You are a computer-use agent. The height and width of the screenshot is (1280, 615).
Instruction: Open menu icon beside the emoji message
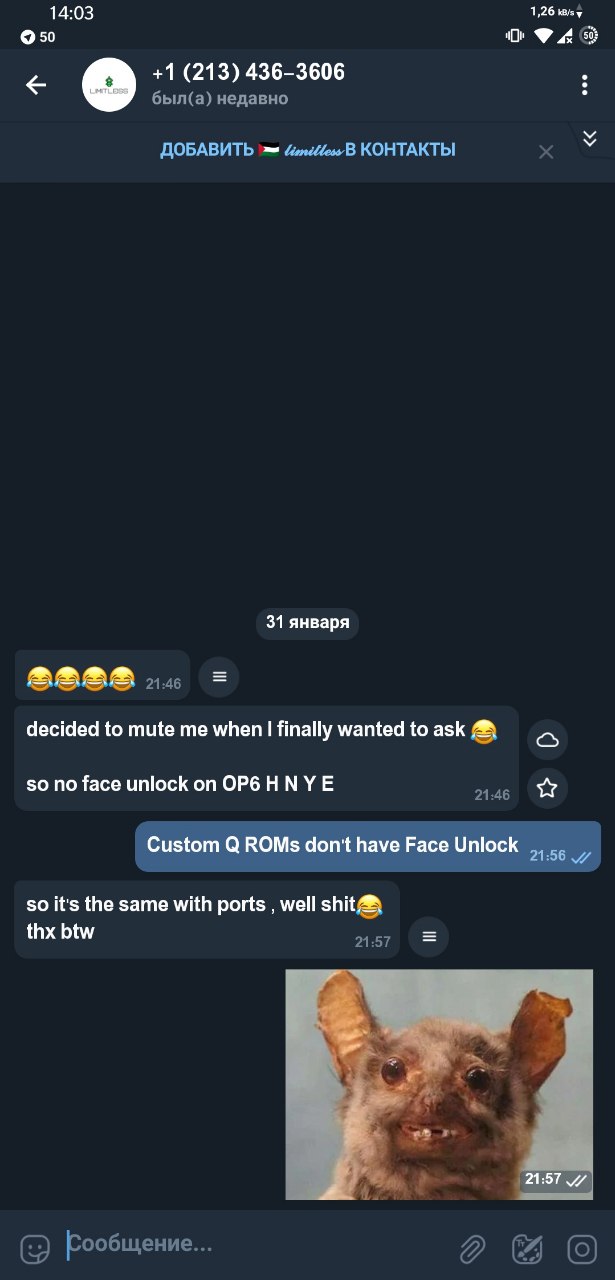(219, 677)
